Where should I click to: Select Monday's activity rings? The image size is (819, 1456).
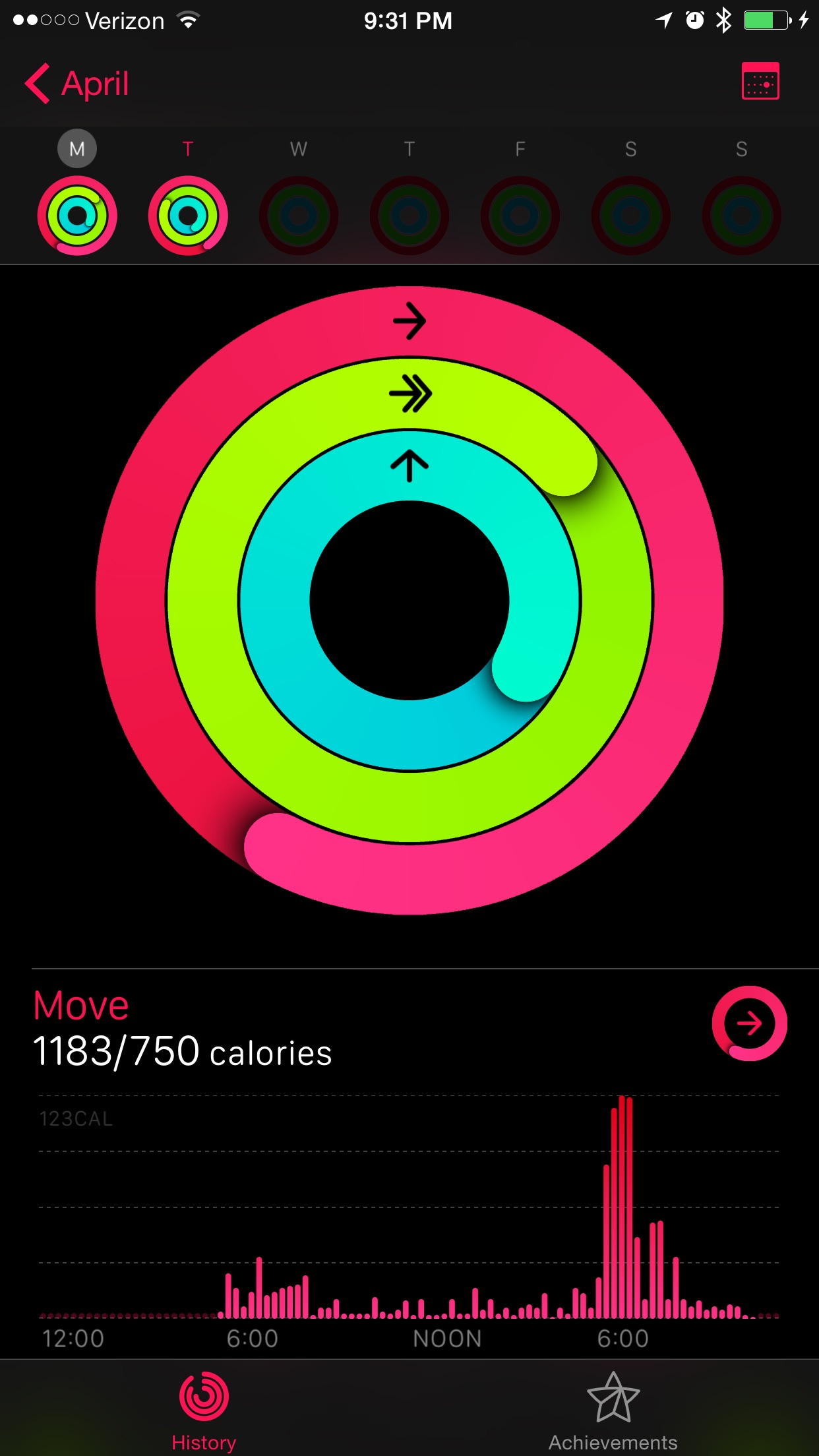[x=77, y=215]
